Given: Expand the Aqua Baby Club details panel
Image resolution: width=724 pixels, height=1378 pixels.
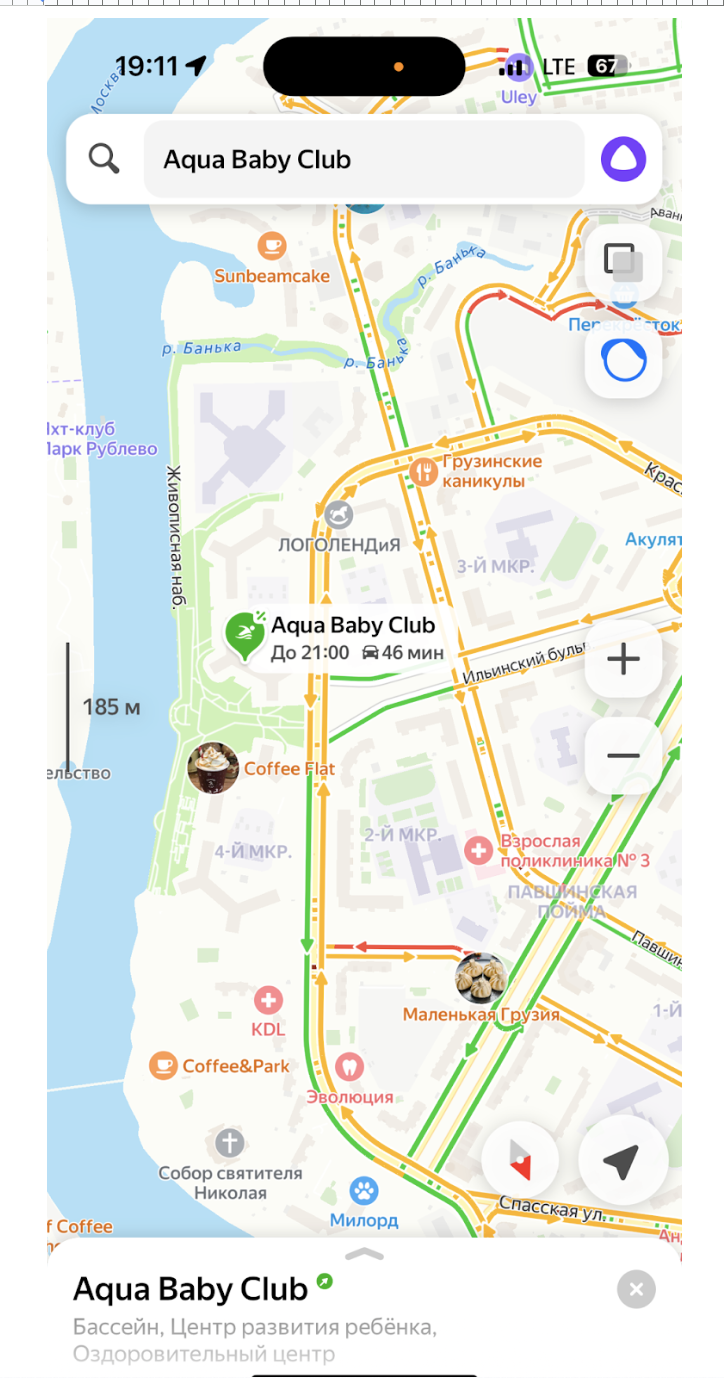Looking at the screenshot, I should [363, 1254].
